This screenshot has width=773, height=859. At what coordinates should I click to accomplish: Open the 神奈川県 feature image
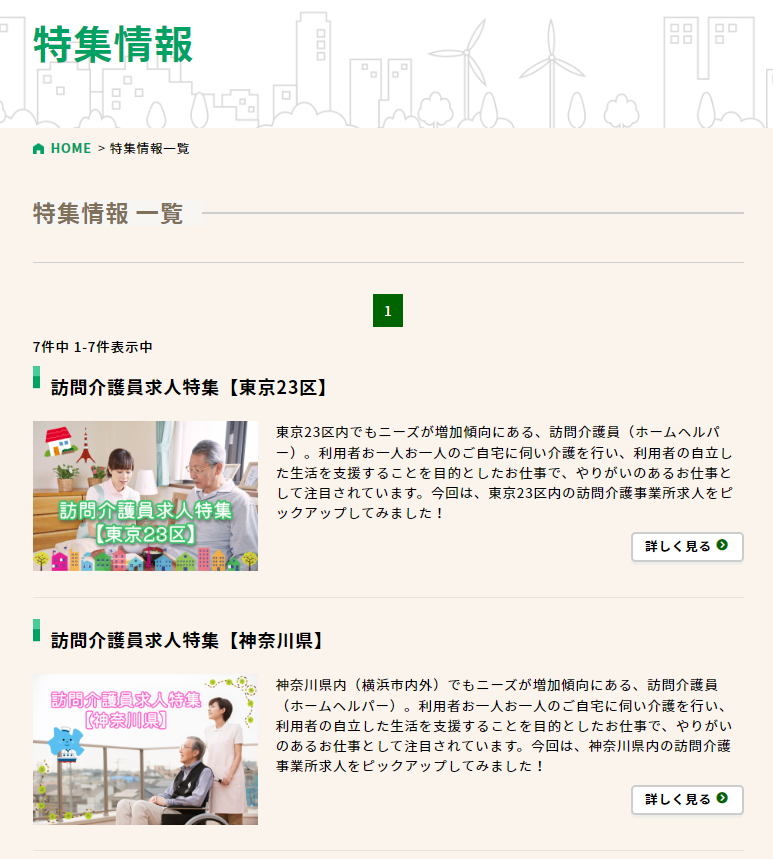point(145,749)
